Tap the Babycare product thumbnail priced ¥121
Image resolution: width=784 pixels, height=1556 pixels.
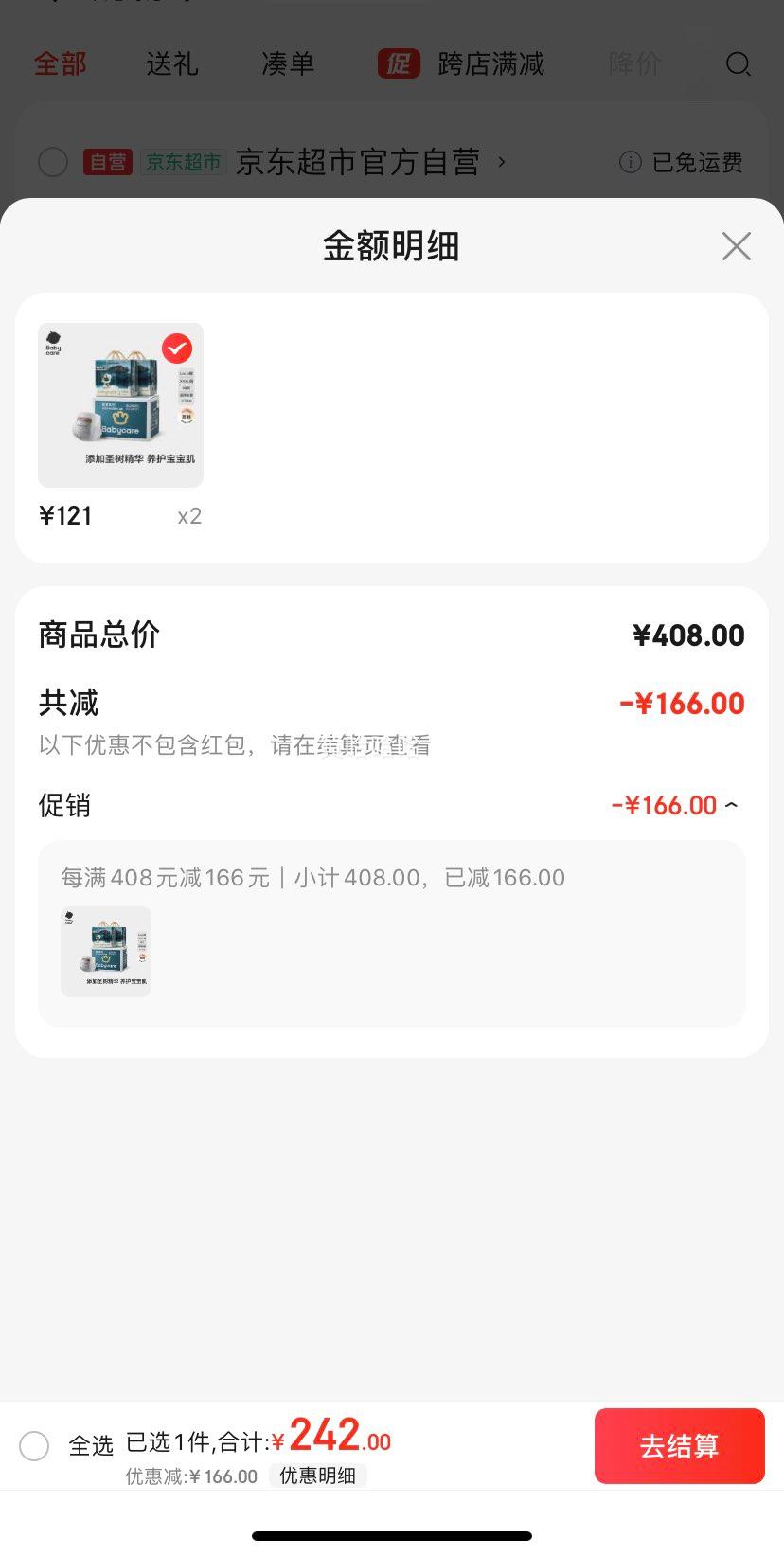[120, 404]
